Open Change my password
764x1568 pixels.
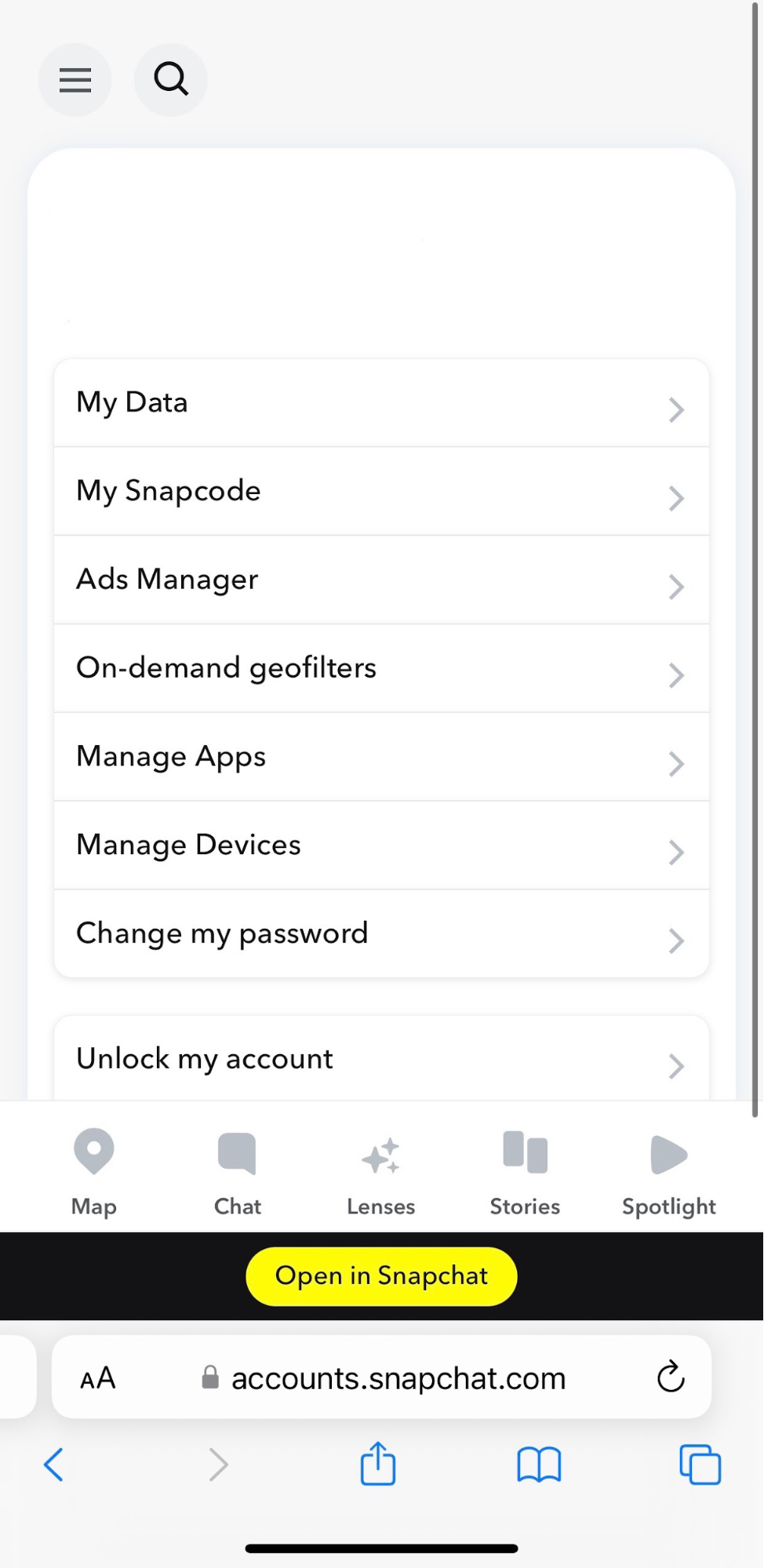380,933
